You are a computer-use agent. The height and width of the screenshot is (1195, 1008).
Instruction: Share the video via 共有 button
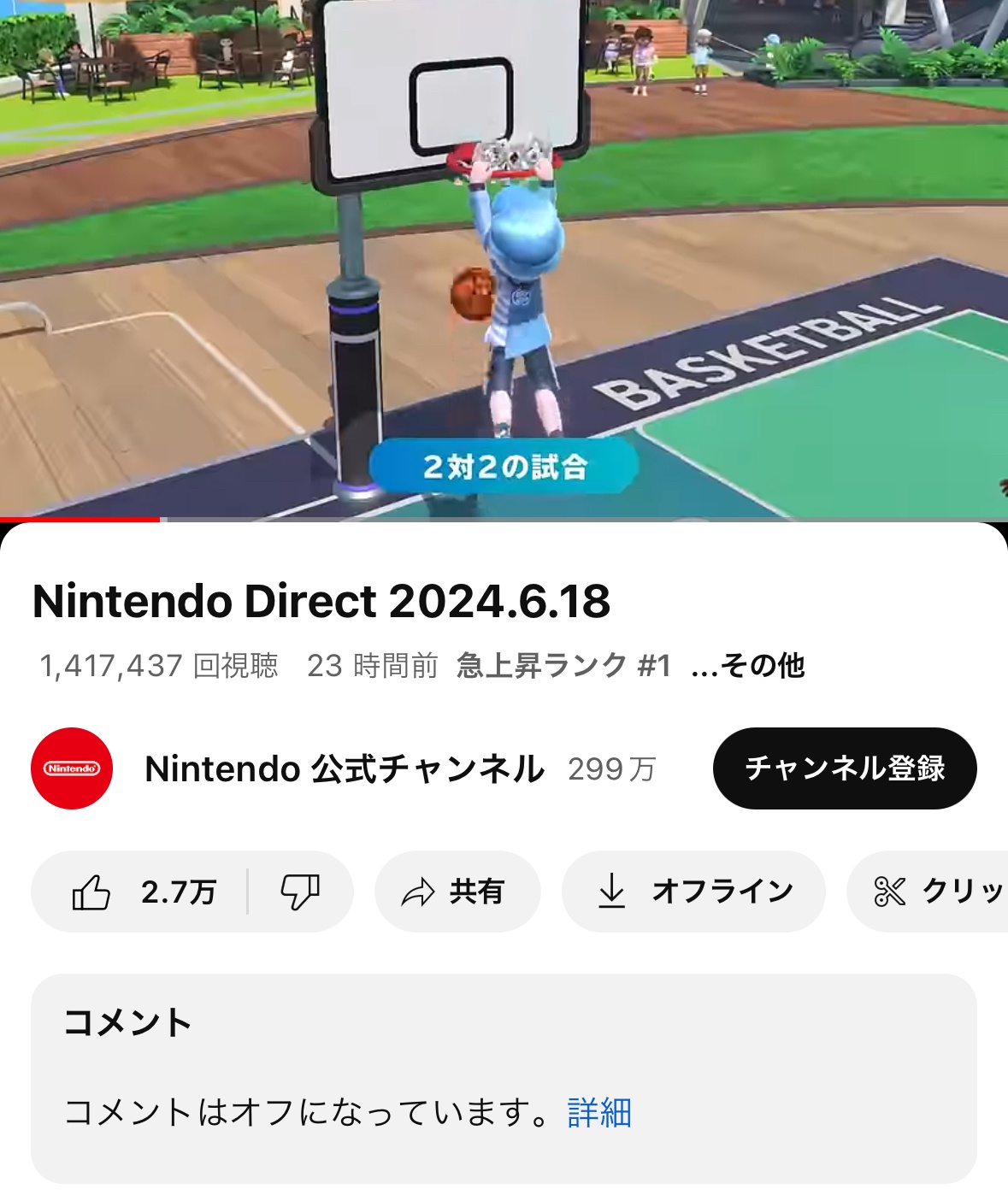pos(457,892)
